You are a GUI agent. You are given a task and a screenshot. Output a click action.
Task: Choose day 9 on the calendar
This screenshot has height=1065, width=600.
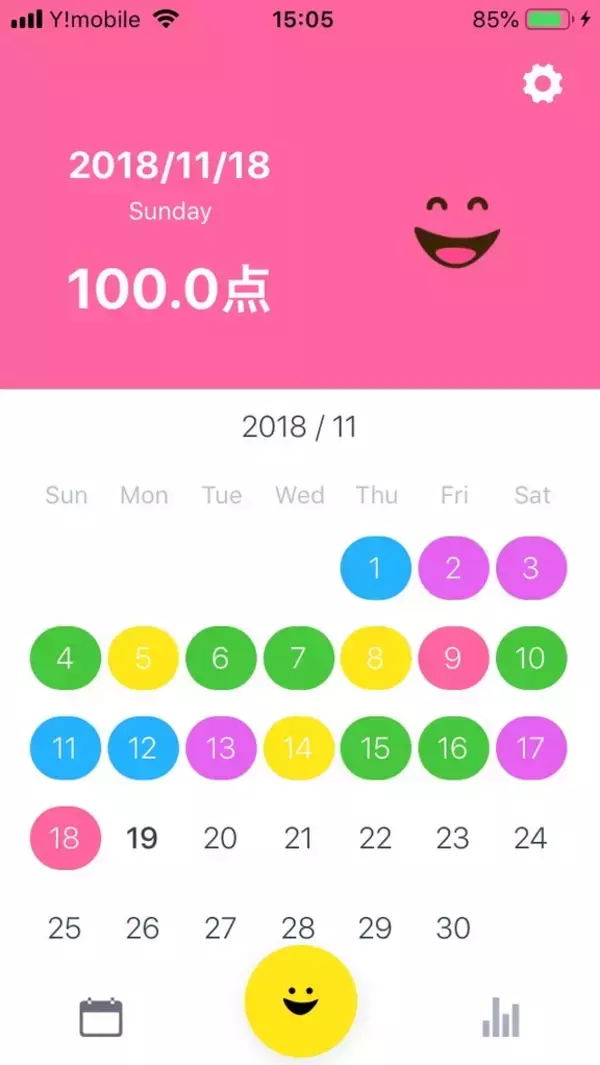click(x=453, y=659)
